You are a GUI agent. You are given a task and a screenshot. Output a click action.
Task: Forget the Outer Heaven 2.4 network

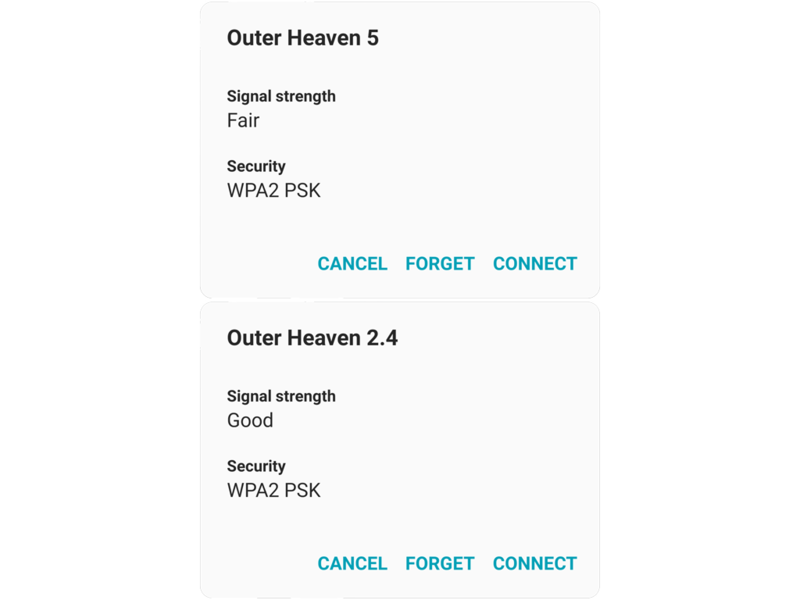[x=440, y=564]
